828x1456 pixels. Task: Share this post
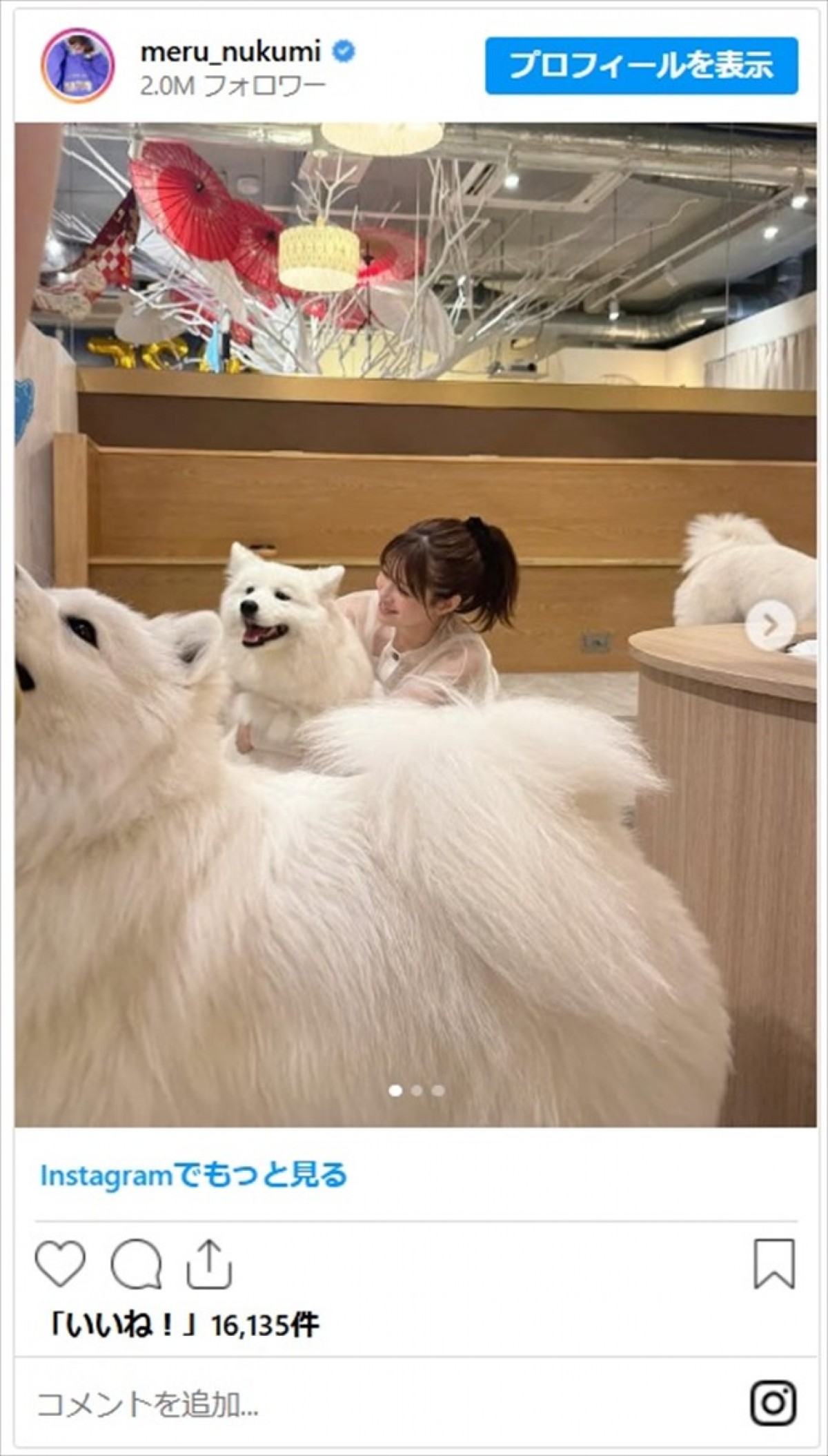tap(209, 1264)
